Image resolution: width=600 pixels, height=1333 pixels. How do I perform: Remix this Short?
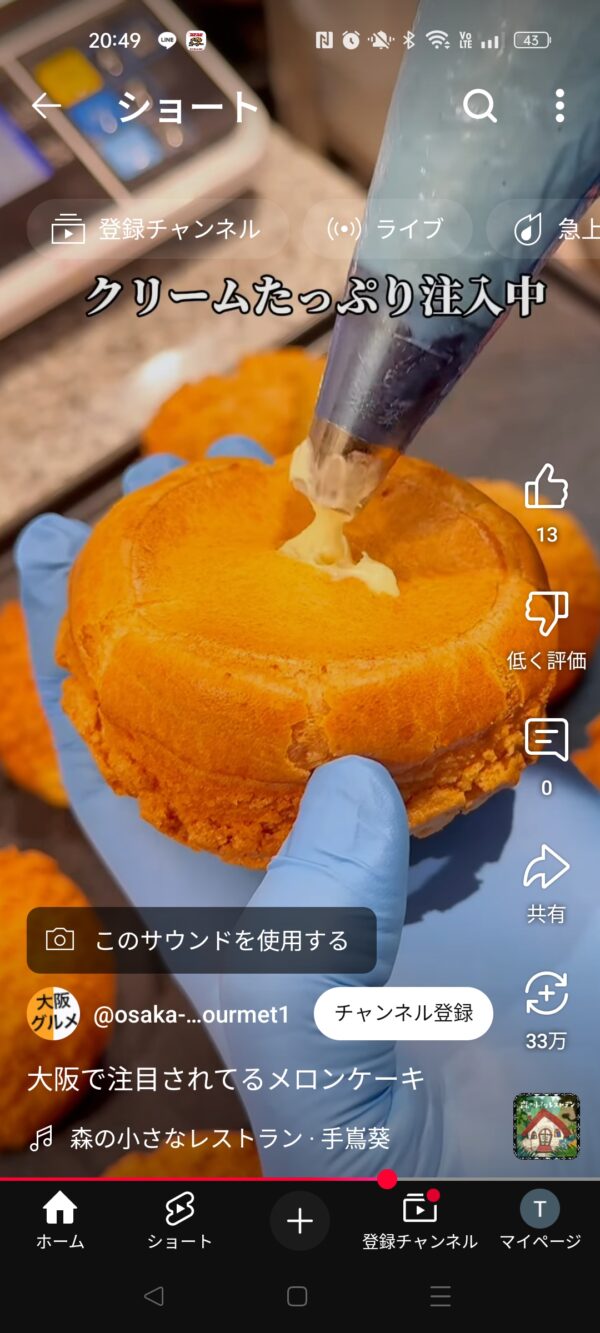[546, 995]
